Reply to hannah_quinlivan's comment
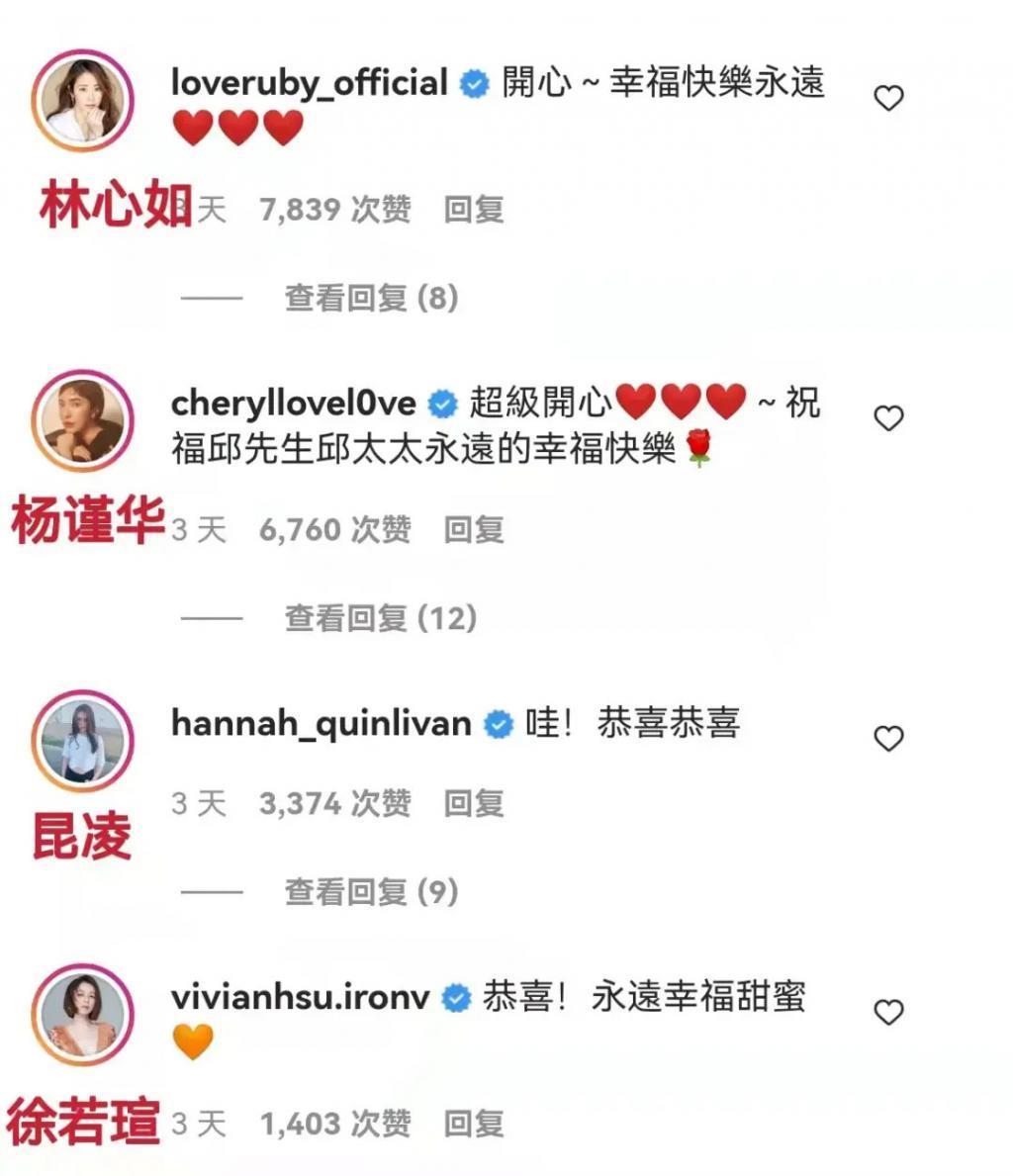 pos(473,803)
